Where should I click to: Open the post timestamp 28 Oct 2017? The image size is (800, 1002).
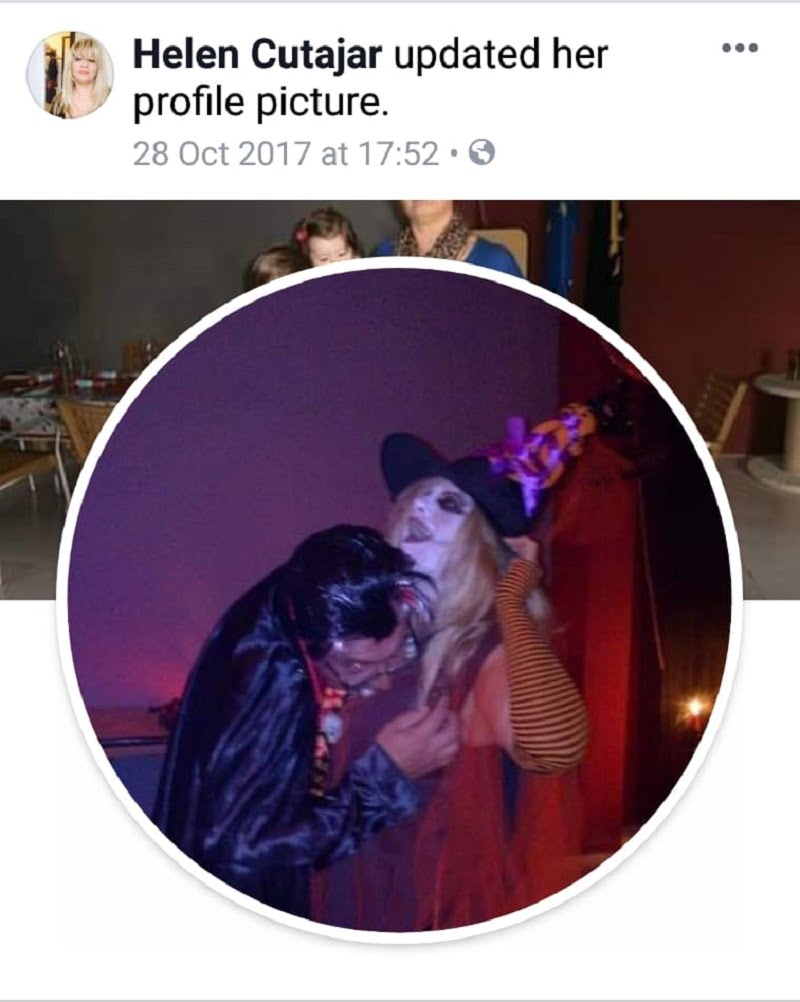285,153
